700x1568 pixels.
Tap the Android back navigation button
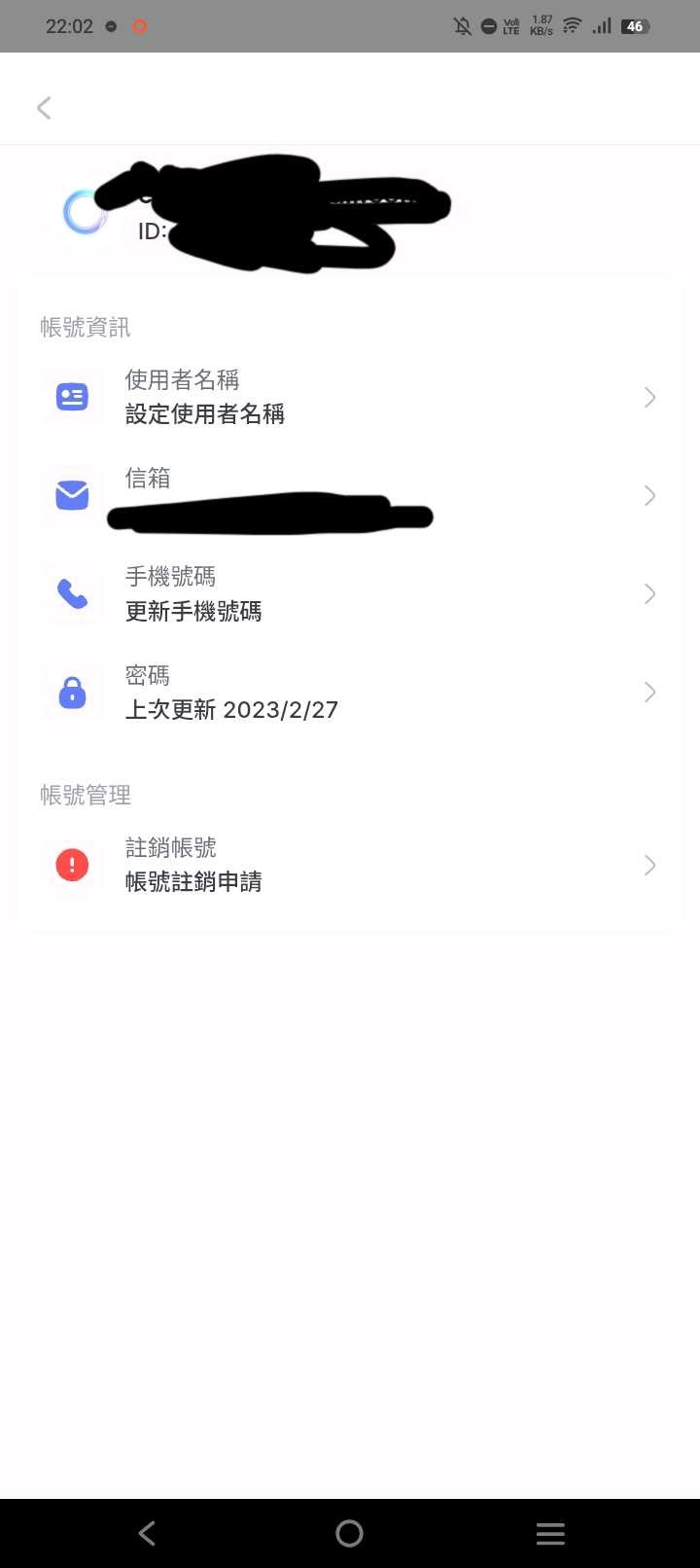[x=146, y=1533]
